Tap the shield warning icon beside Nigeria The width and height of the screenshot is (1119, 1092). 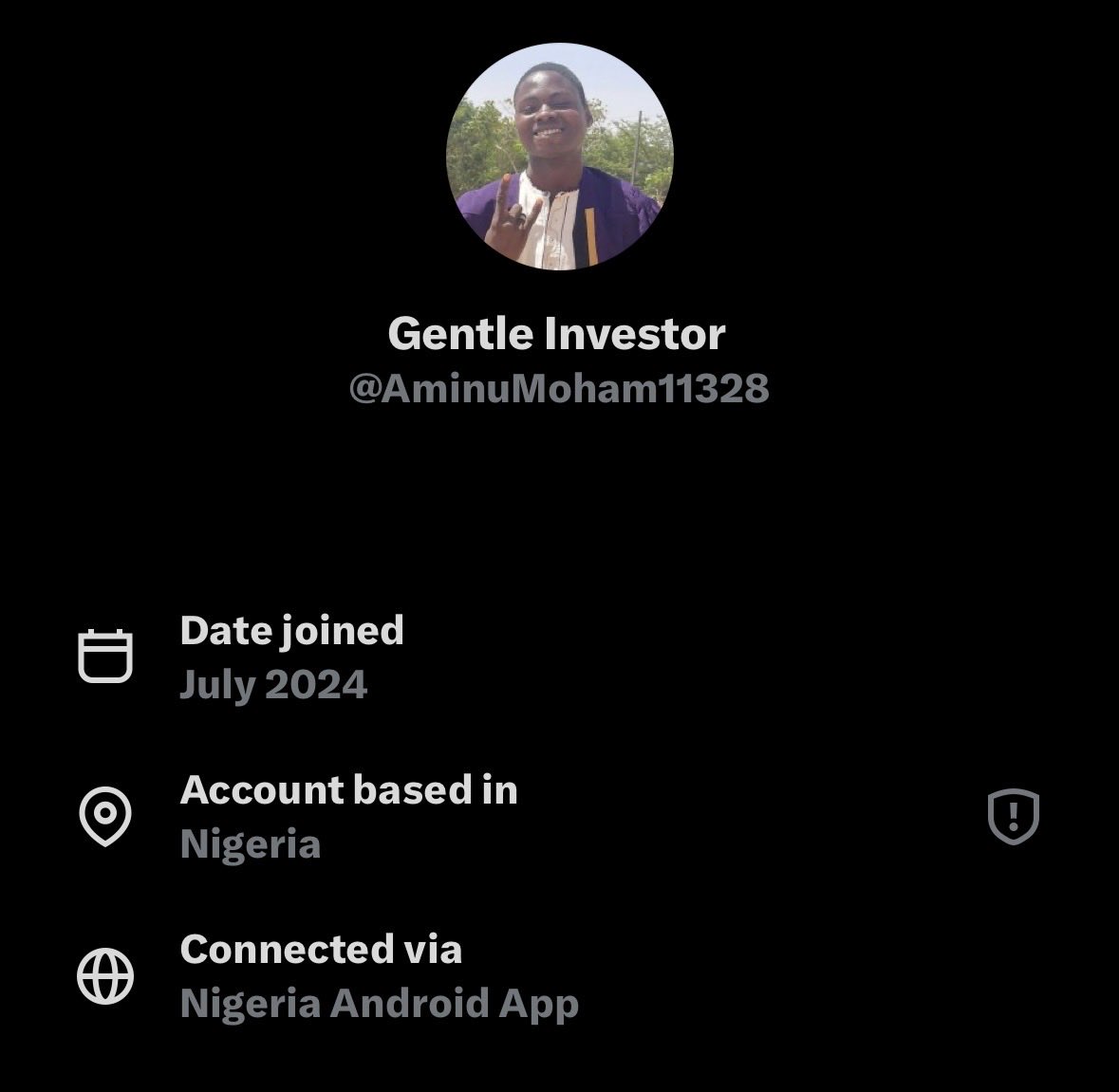point(1014,816)
